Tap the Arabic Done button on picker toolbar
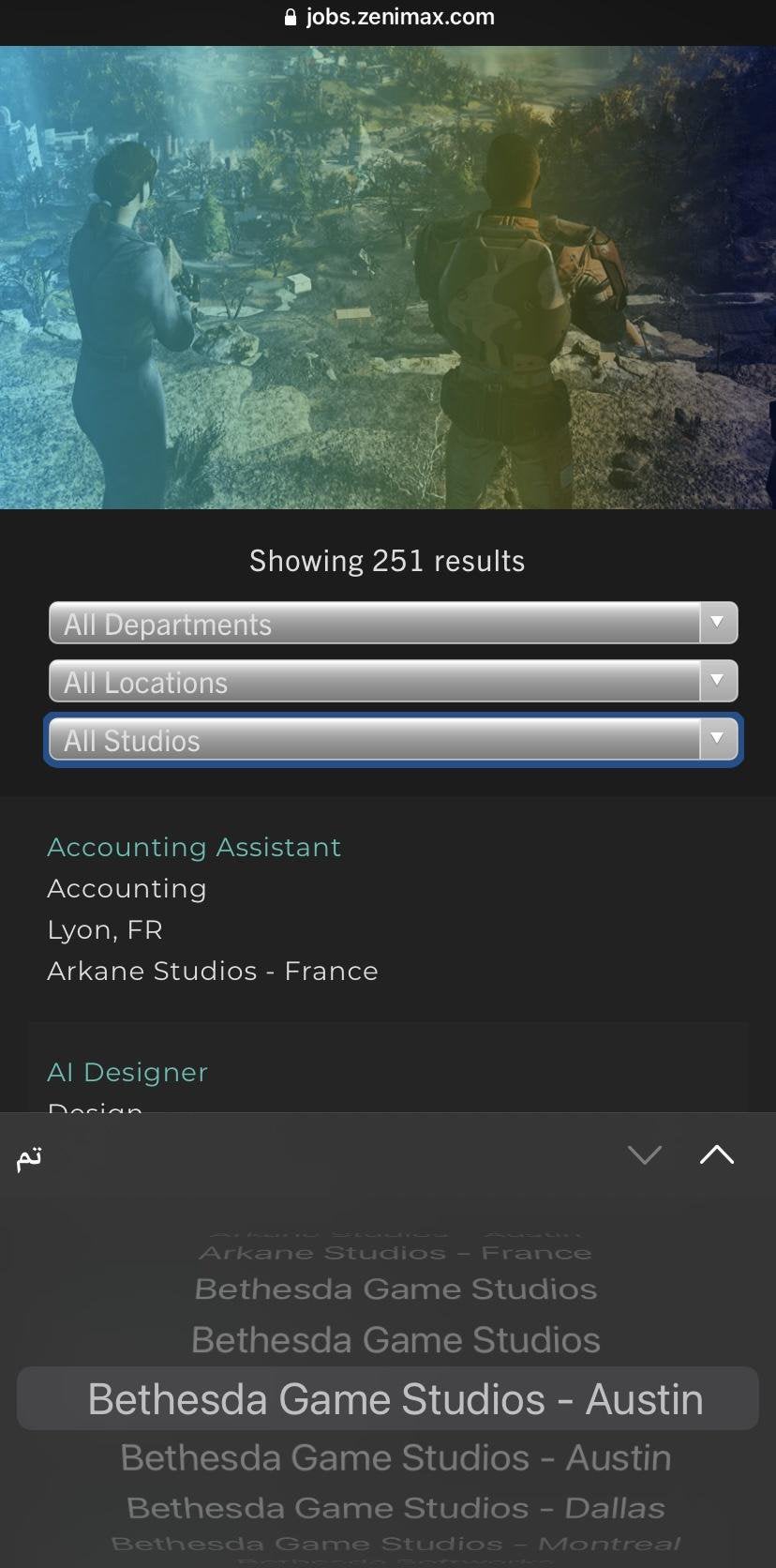This screenshot has width=776, height=1568. pos(29,1156)
